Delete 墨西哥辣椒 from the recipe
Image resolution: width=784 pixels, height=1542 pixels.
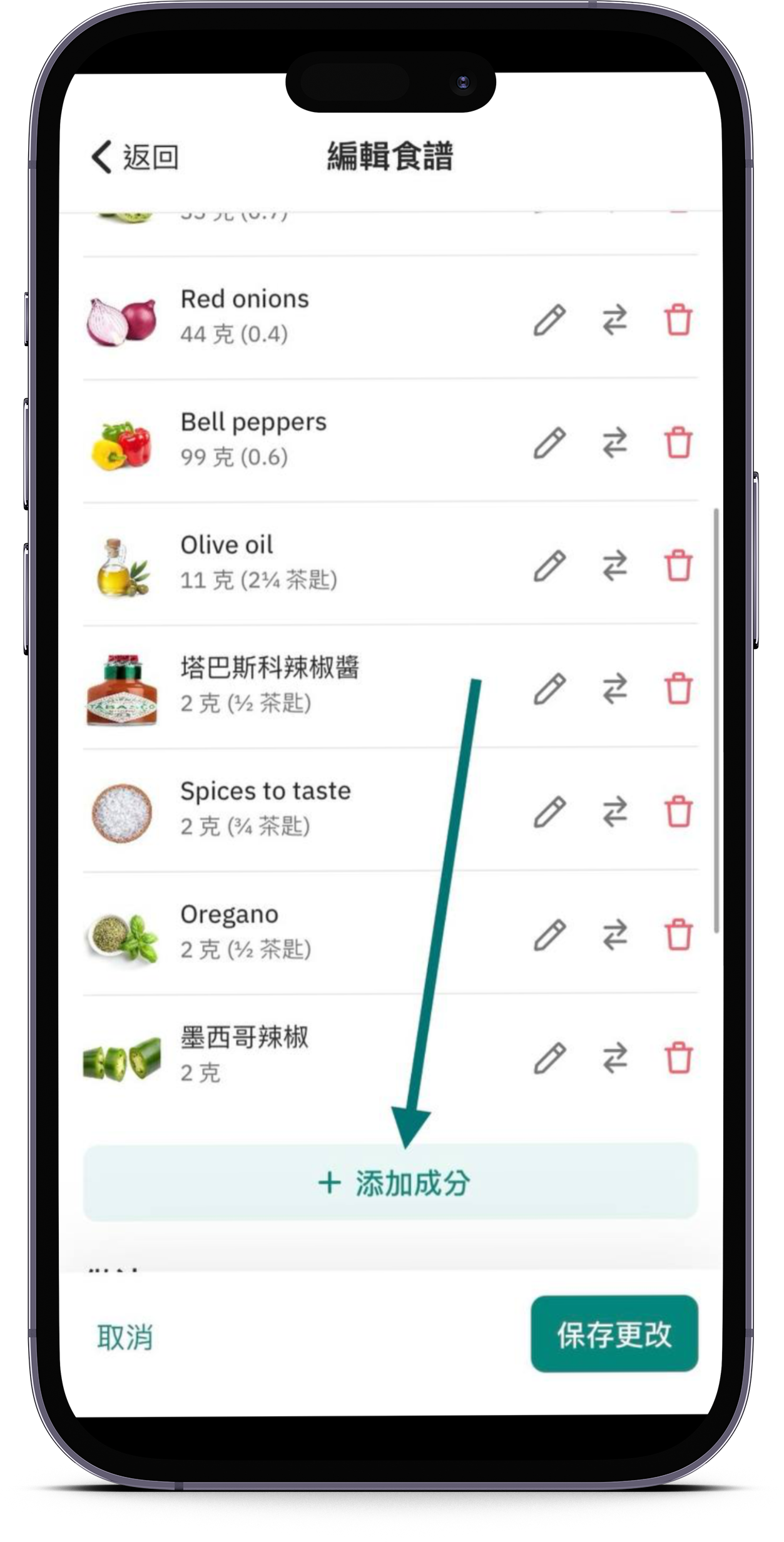pos(679,1058)
